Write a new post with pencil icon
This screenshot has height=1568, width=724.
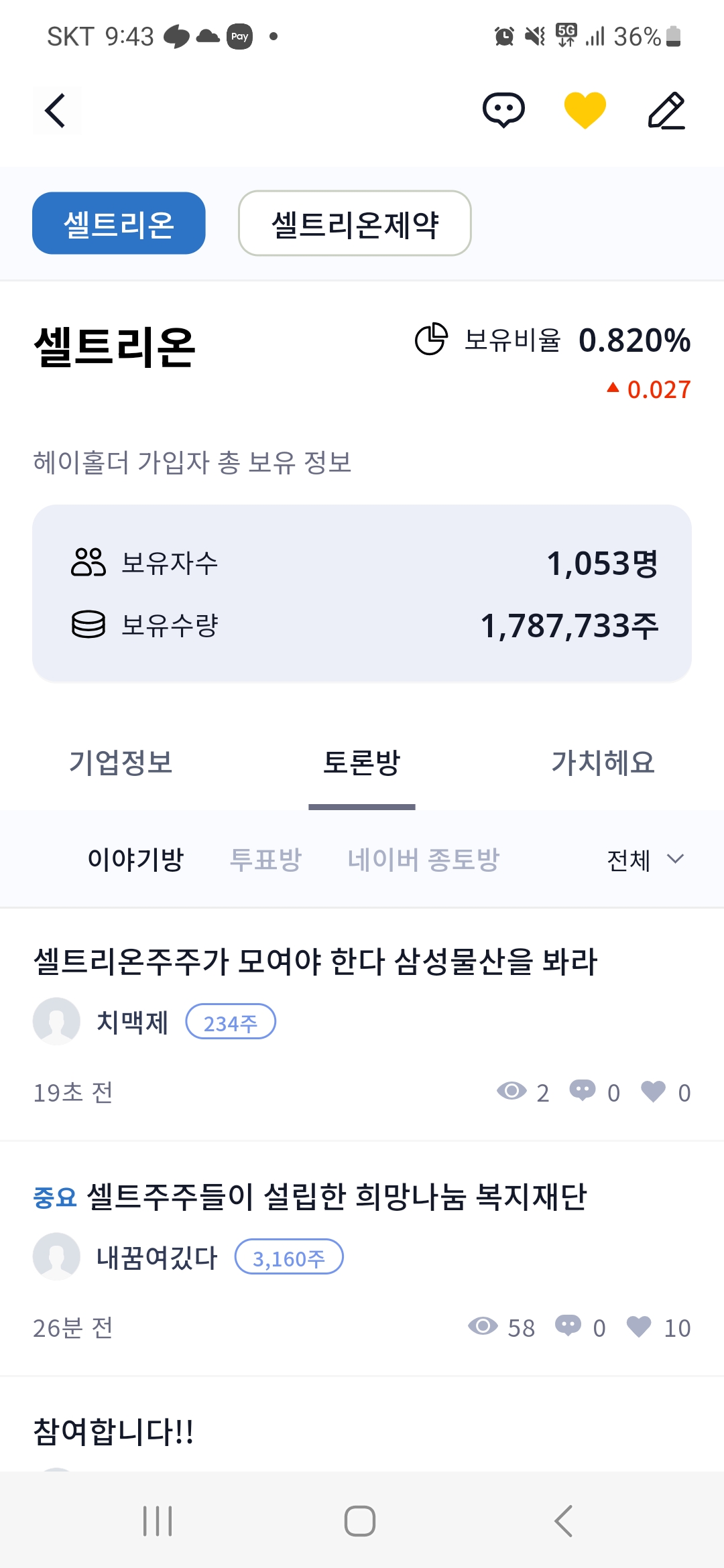coord(666,111)
